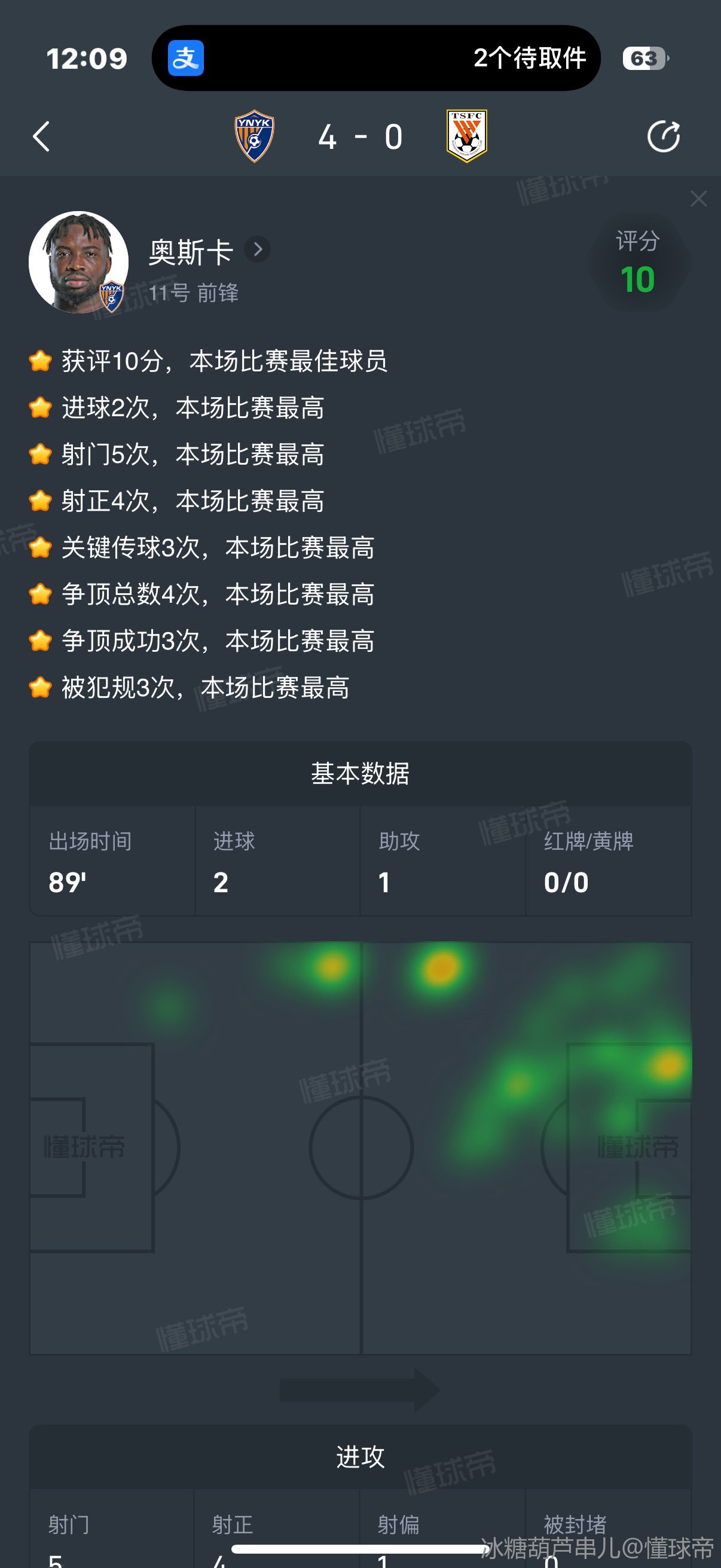This screenshot has width=721, height=1568.
Task: Open 奥斯卡 player profile via chevron
Action: click(x=257, y=249)
